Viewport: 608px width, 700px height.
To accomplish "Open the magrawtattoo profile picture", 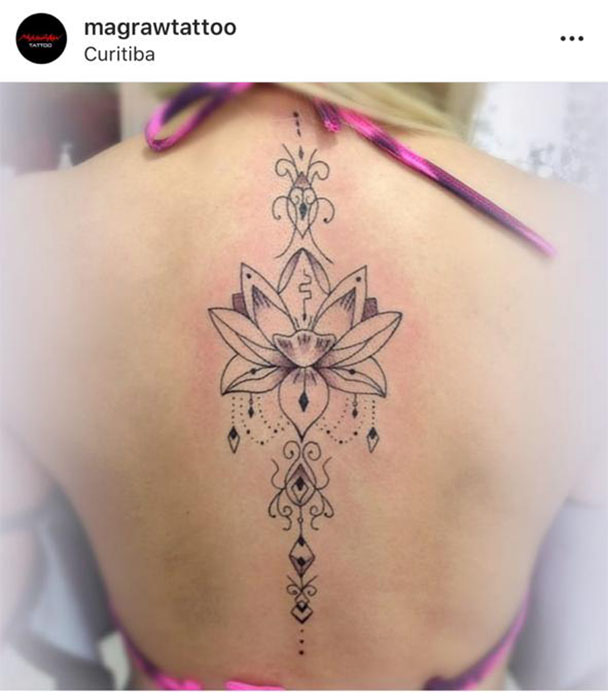I will coord(41,39).
